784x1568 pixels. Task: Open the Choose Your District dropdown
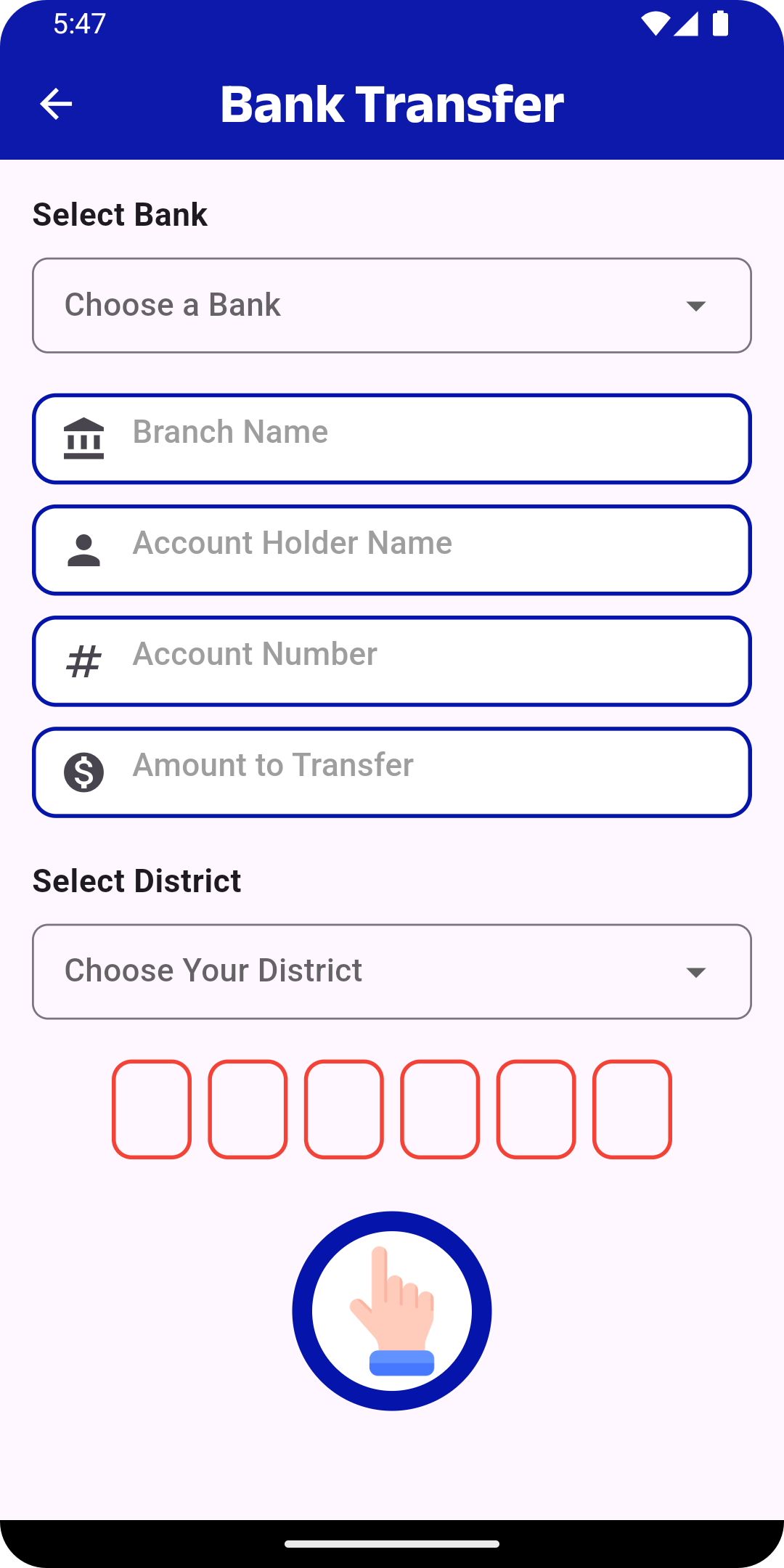pos(392,971)
